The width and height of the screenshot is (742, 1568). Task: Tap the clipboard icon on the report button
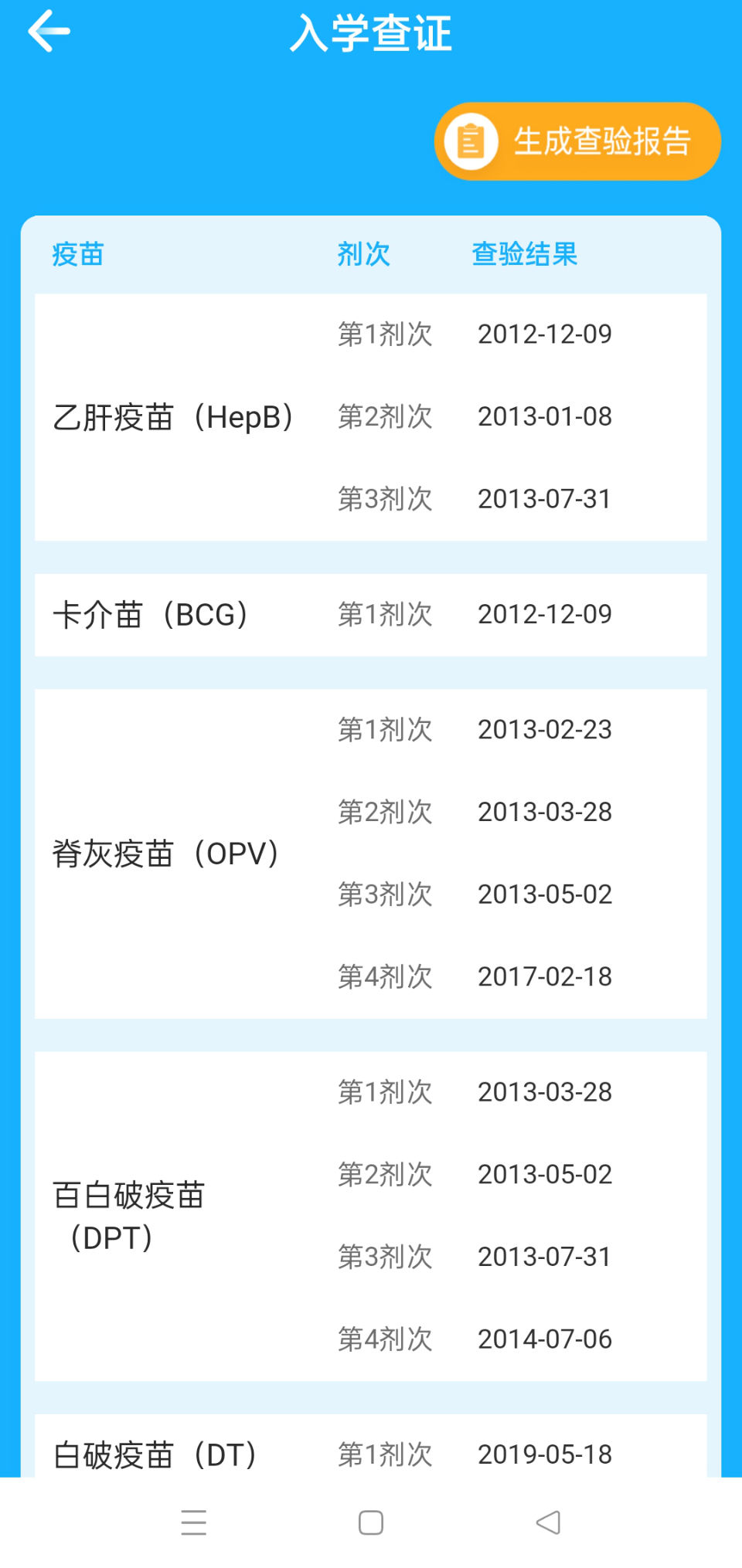[x=471, y=142]
